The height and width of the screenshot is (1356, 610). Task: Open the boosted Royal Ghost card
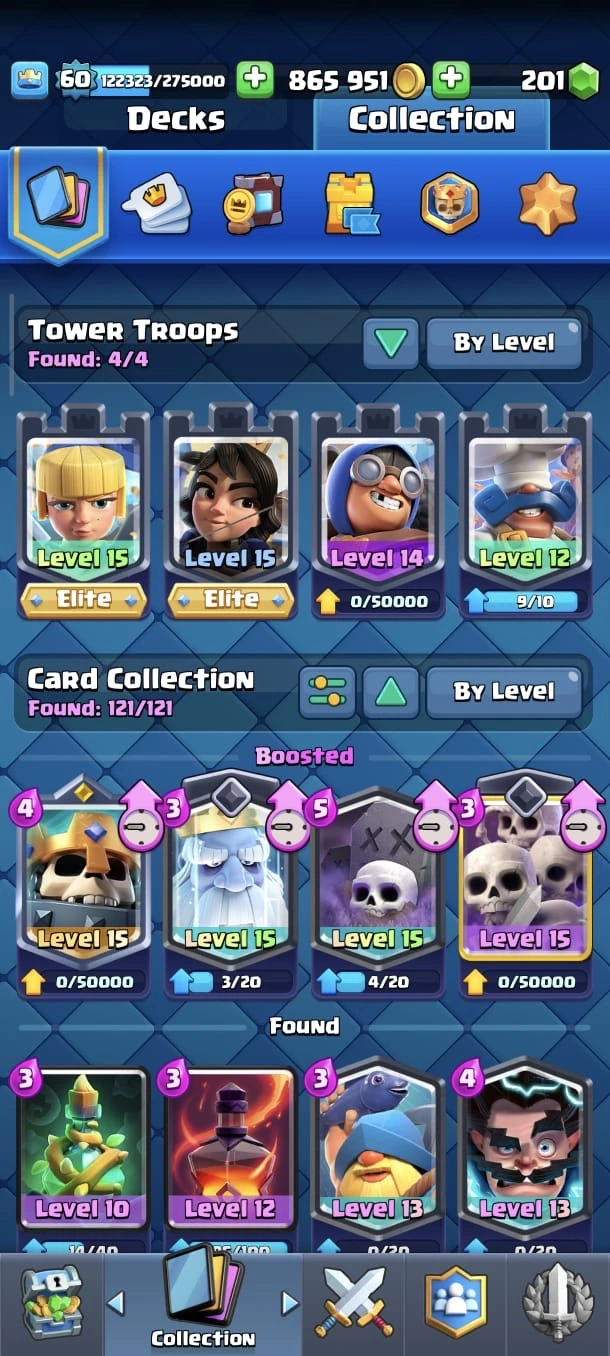point(230,880)
